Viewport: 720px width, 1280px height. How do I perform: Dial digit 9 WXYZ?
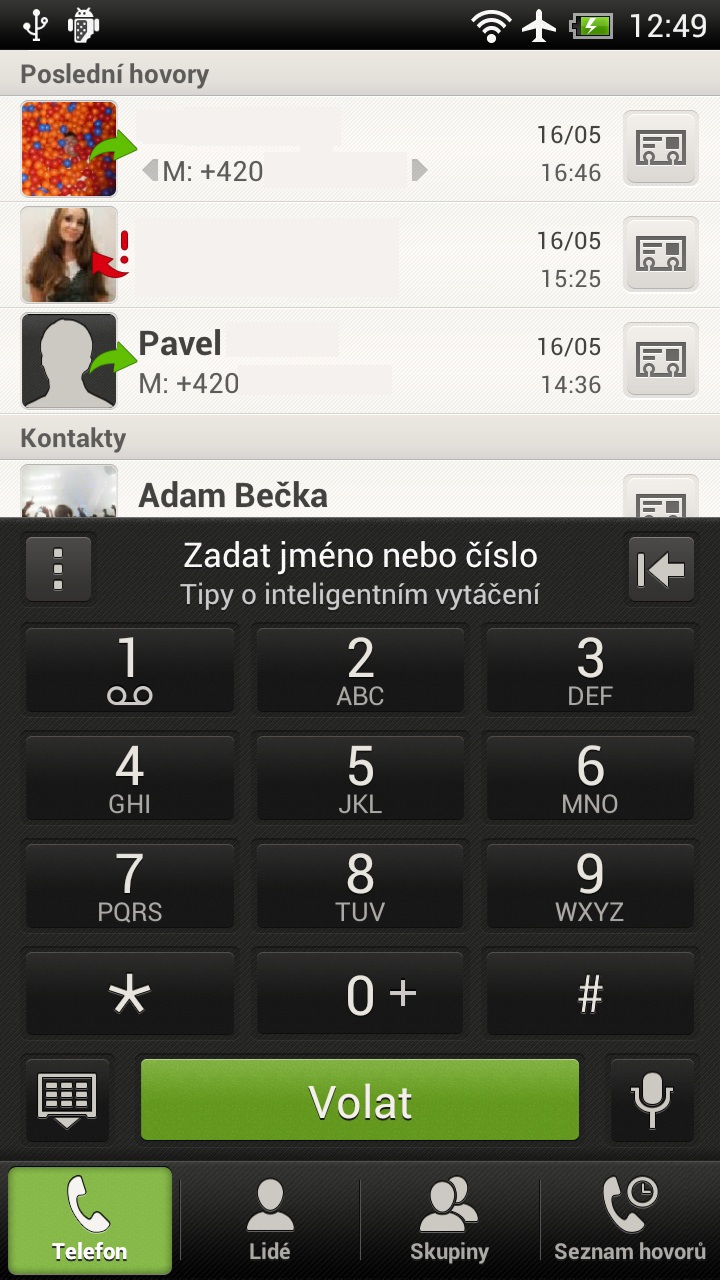pos(590,886)
